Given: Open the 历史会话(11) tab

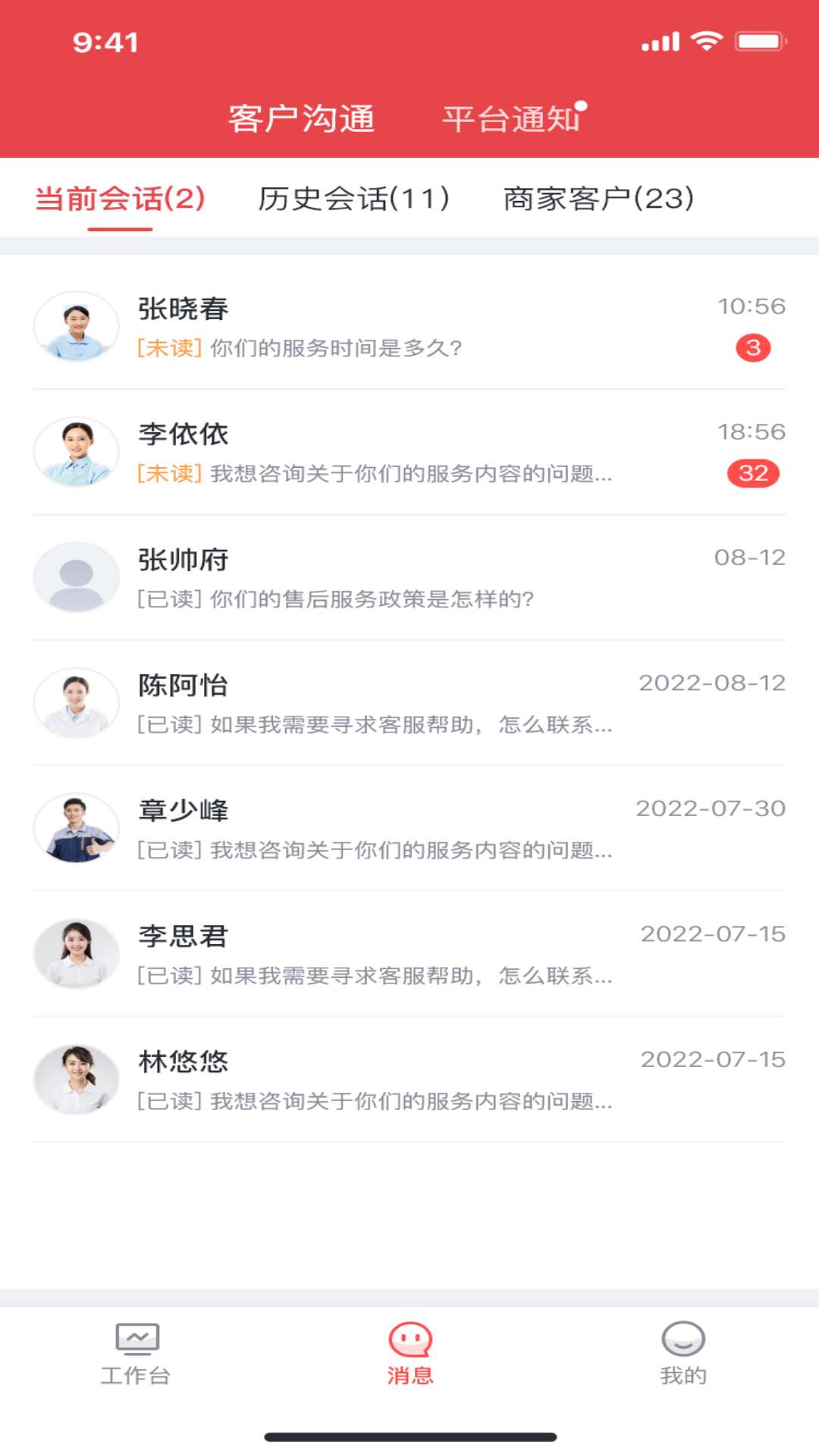Looking at the screenshot, I should tap(353, 199).
